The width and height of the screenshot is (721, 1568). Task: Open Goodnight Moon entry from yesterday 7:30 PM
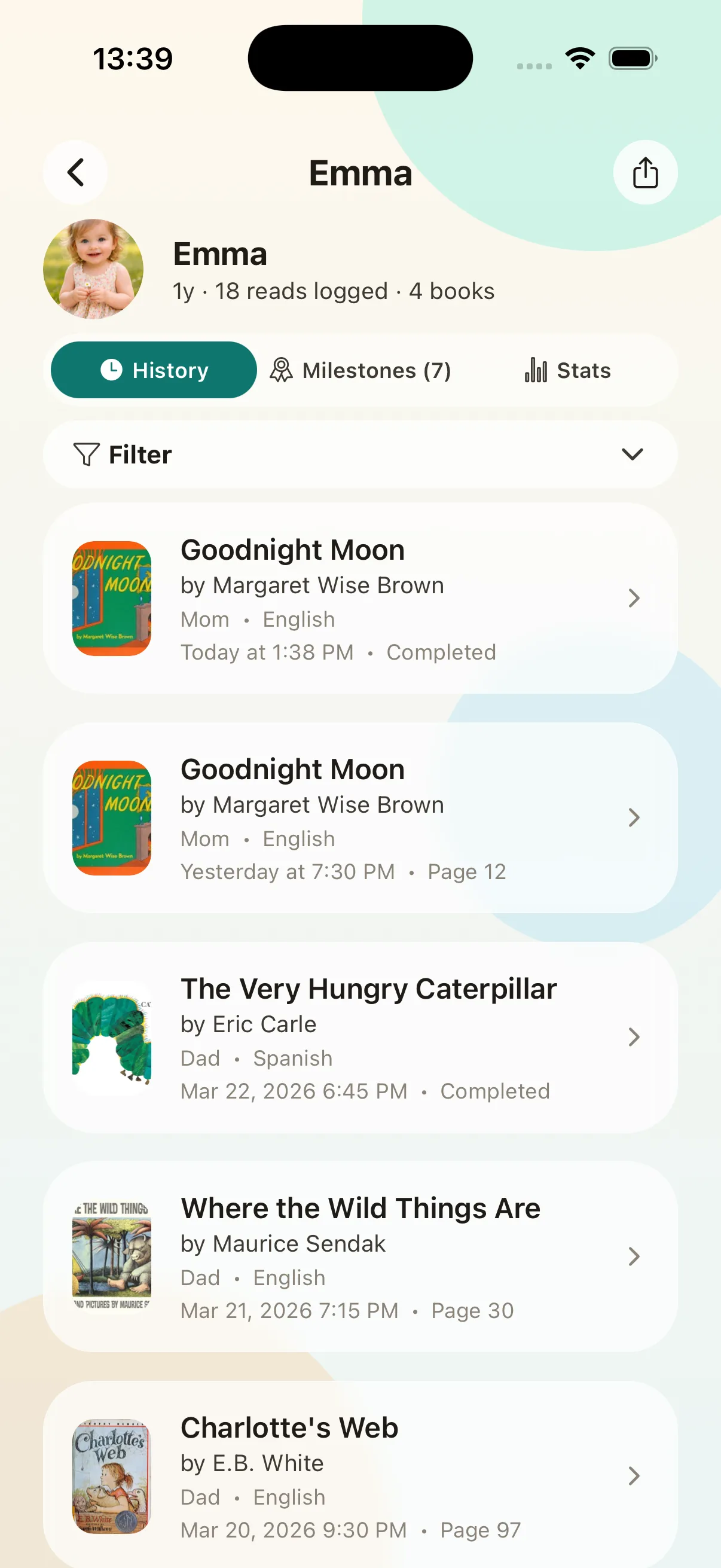(360, 817)
